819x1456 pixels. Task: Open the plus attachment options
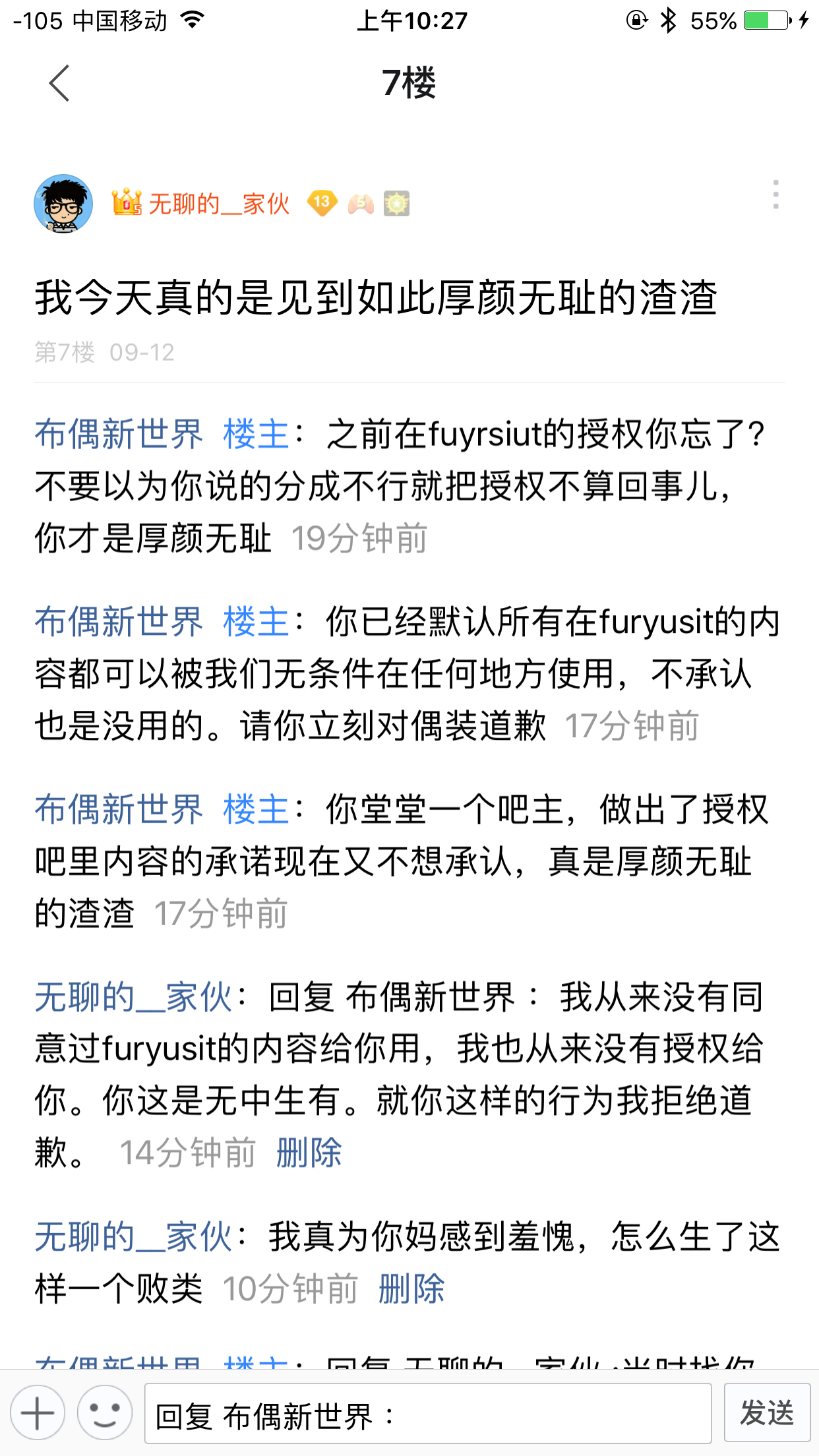click(x=38, y=1413)
